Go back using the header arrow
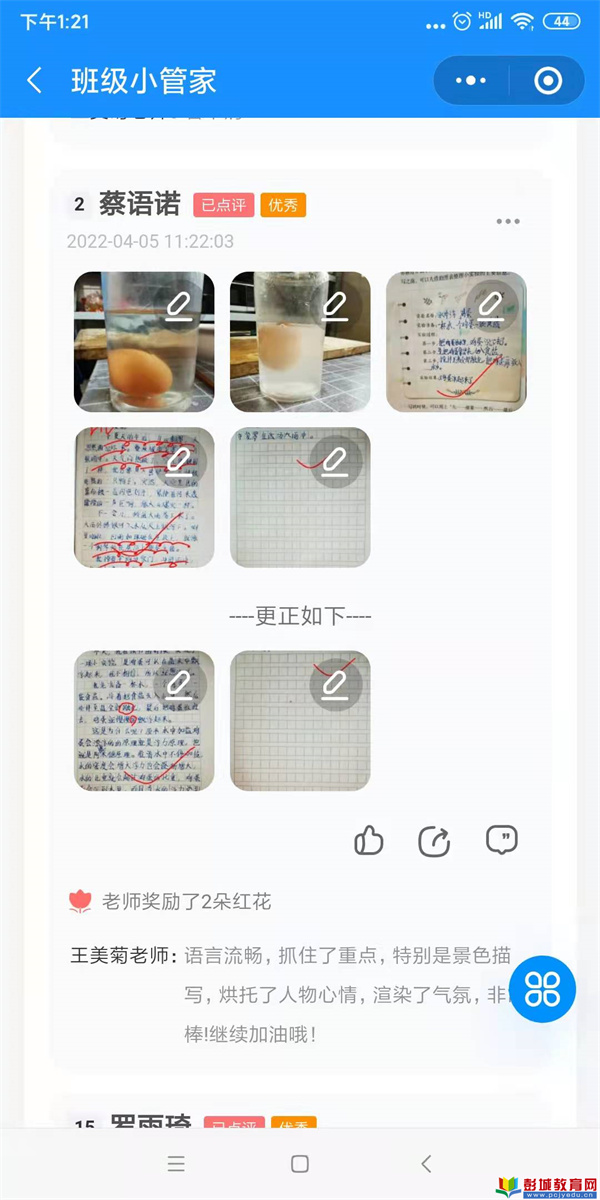The height and width of the screenshot is (1200, 600). [x=35, y=81]
